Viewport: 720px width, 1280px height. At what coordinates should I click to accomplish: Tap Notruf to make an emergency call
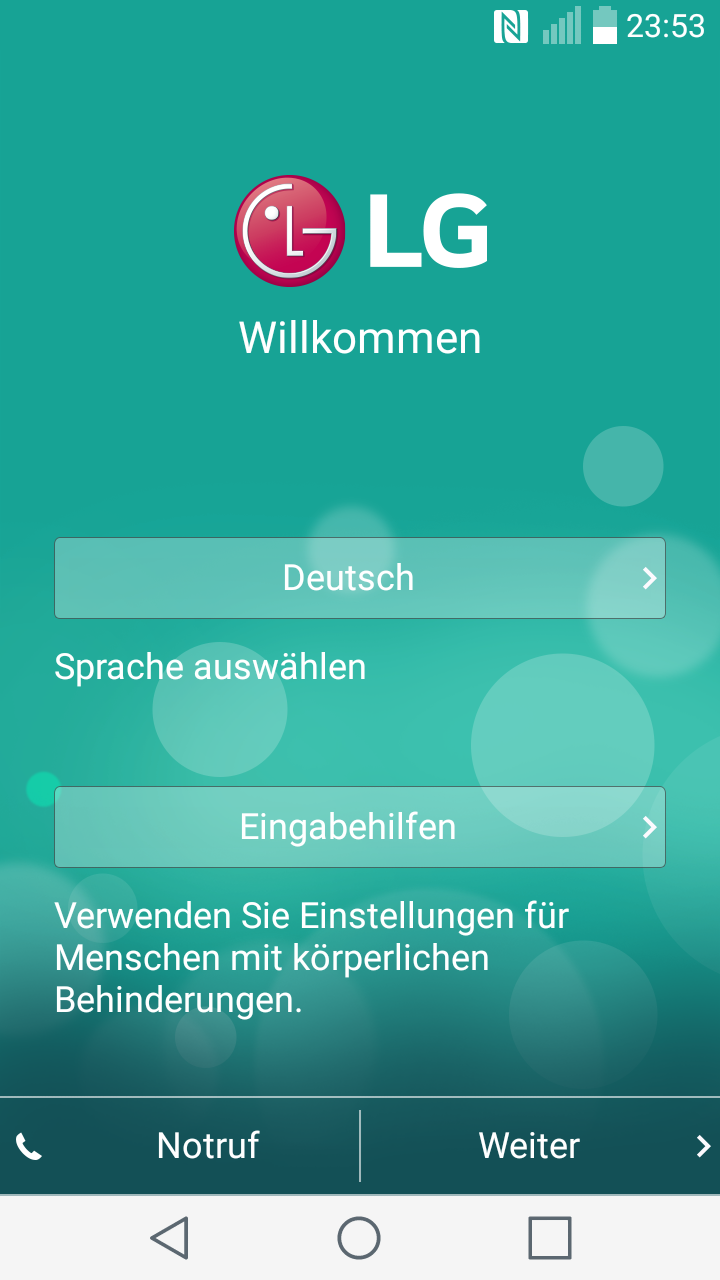click(x=180, y=1146)
